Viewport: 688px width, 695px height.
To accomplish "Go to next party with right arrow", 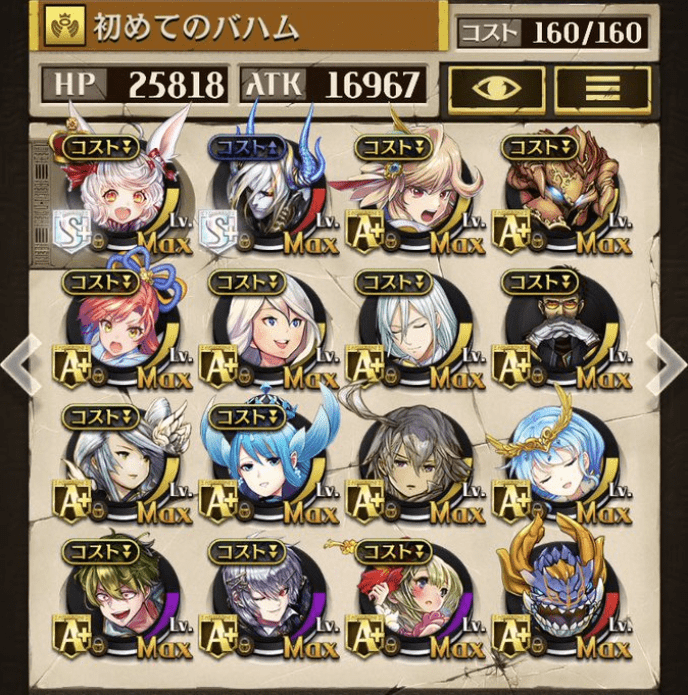I will 666,364.
